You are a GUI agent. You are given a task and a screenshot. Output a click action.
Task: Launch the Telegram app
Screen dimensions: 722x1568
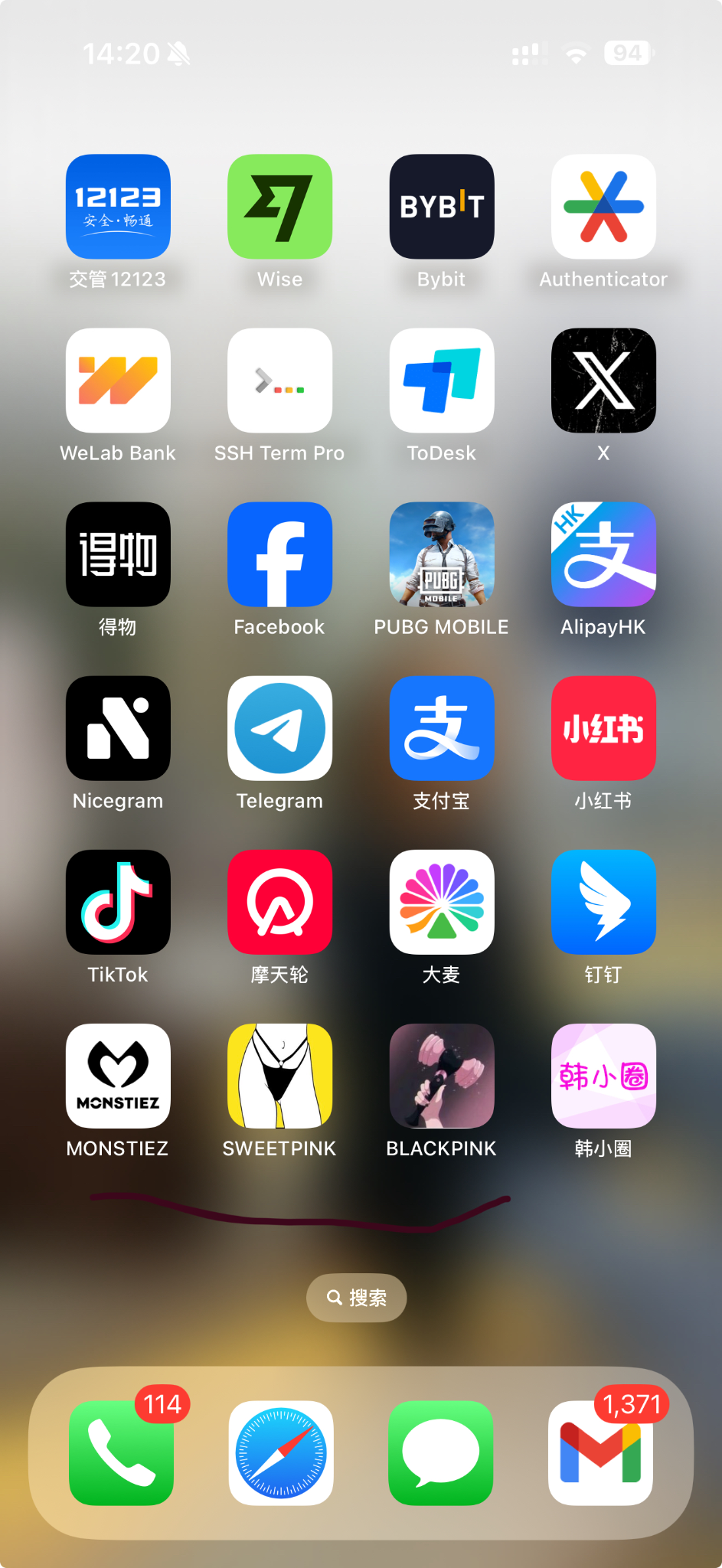279,728
